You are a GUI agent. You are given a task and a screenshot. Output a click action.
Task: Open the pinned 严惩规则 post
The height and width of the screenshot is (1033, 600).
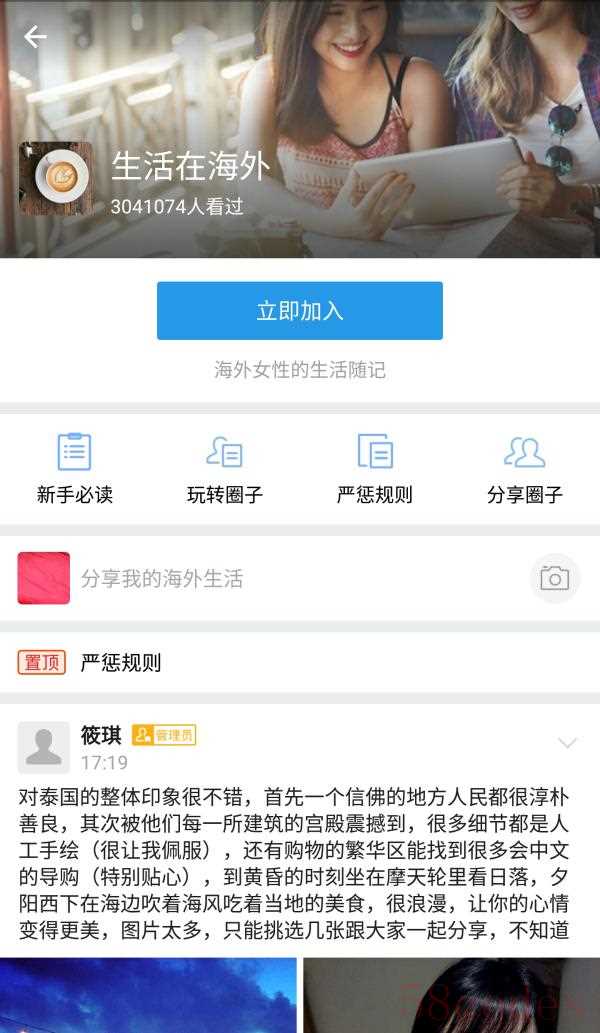tap(120, 662)
